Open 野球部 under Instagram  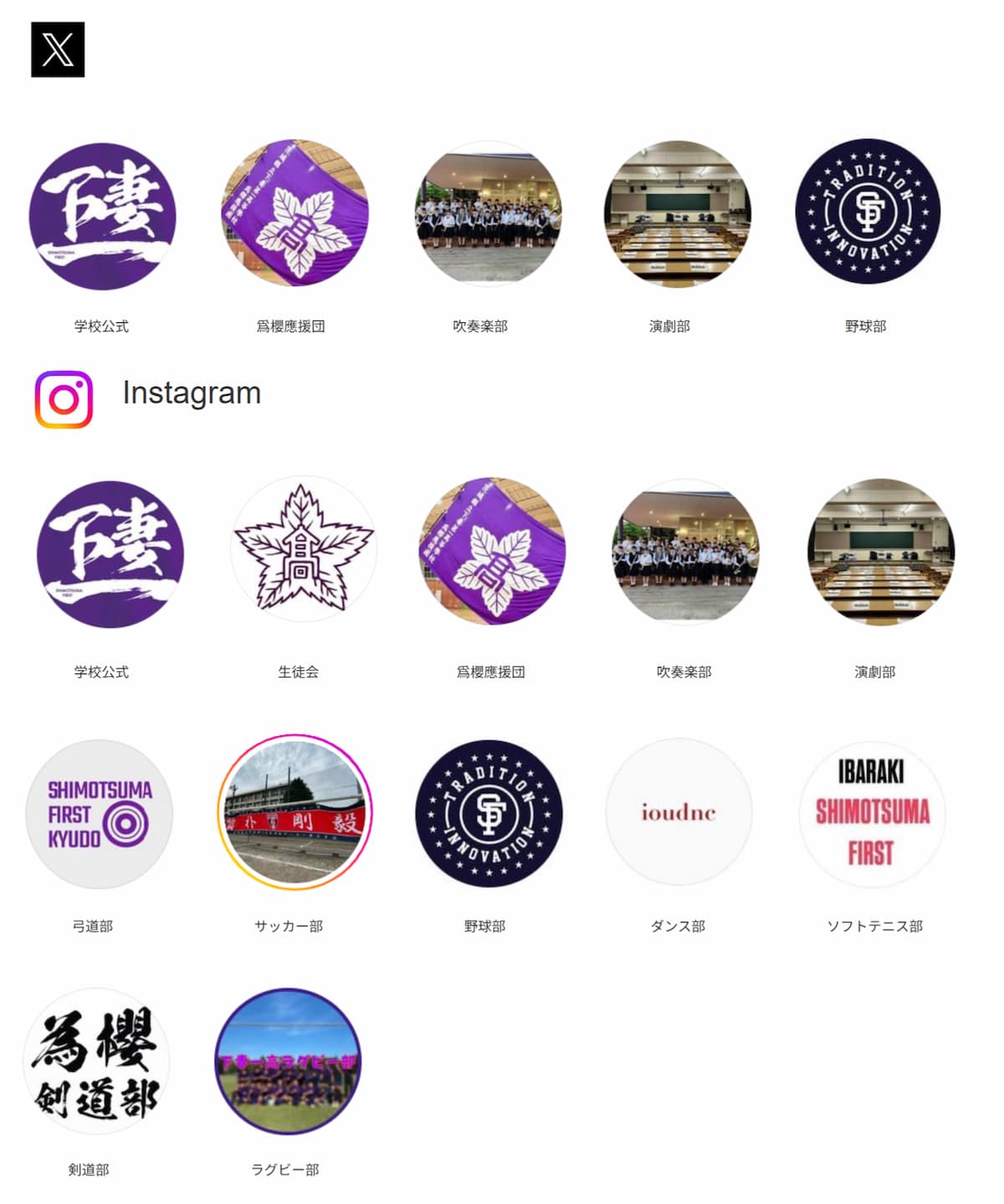(x=489, y=813)
